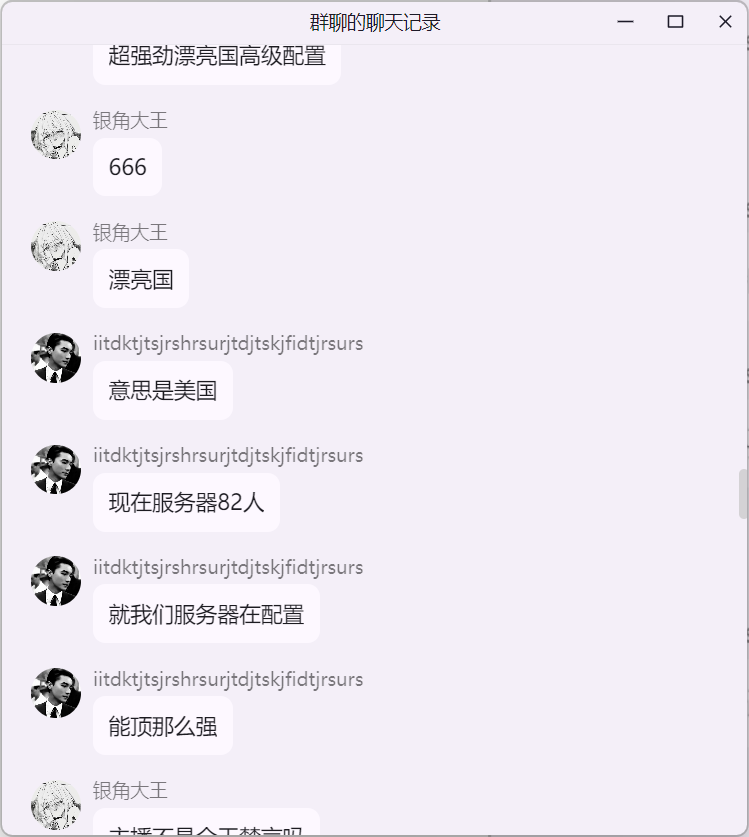749x837 pixels.
Task: Open the sender avatar beside 能顶那么强
Action: tap(56, 694)
